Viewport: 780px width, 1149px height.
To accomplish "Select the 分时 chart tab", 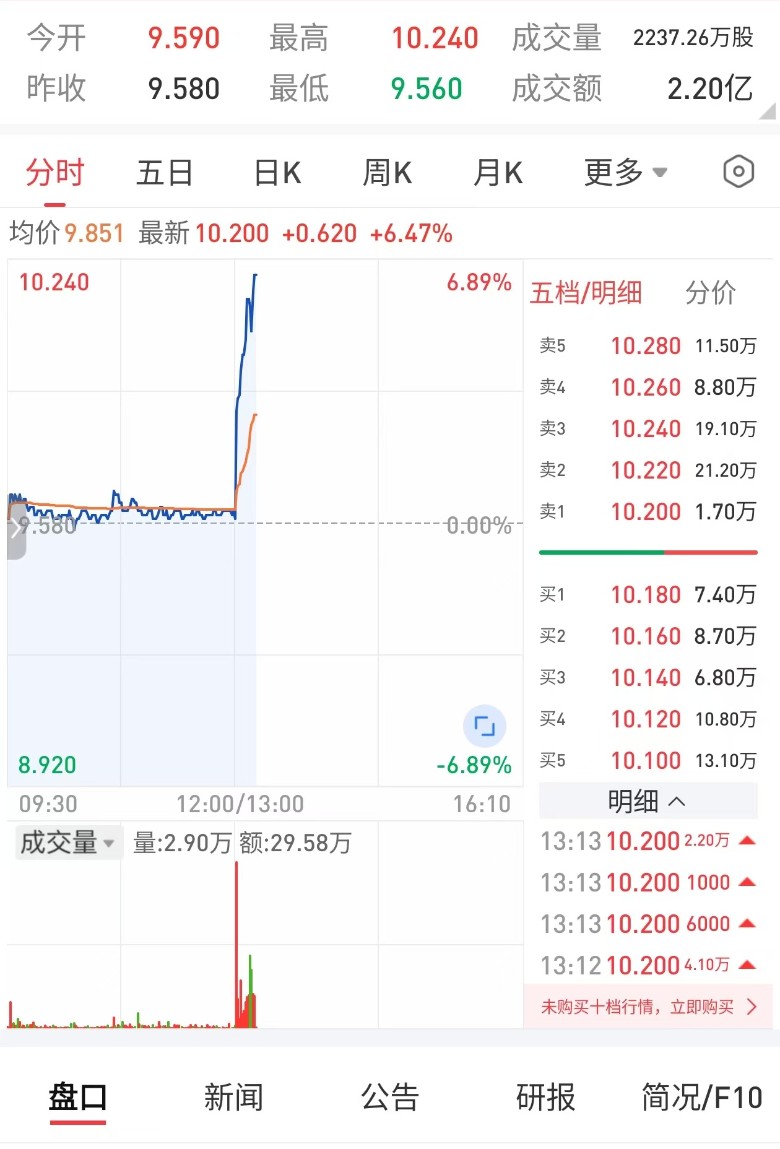I will tap(55, 173).
